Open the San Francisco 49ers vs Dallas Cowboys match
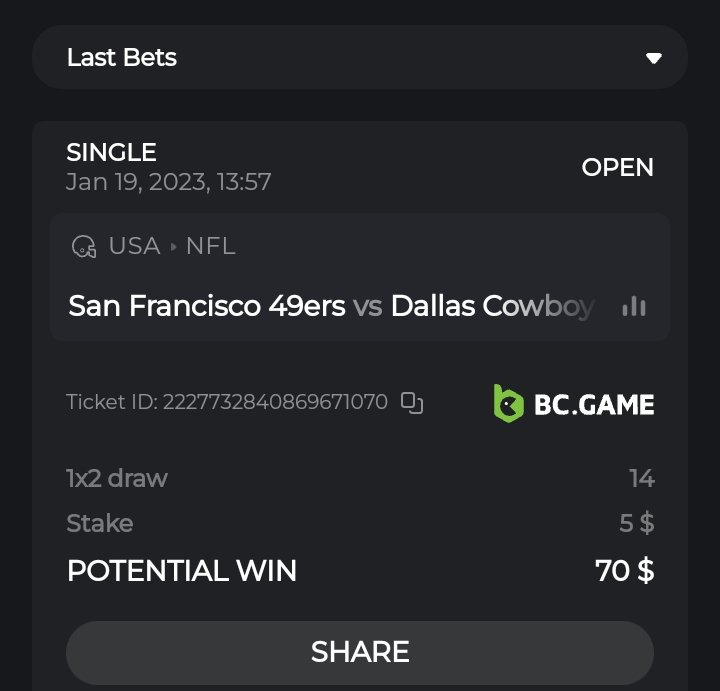The width and height of the screenshot is (720, 691). coord(330,306)
